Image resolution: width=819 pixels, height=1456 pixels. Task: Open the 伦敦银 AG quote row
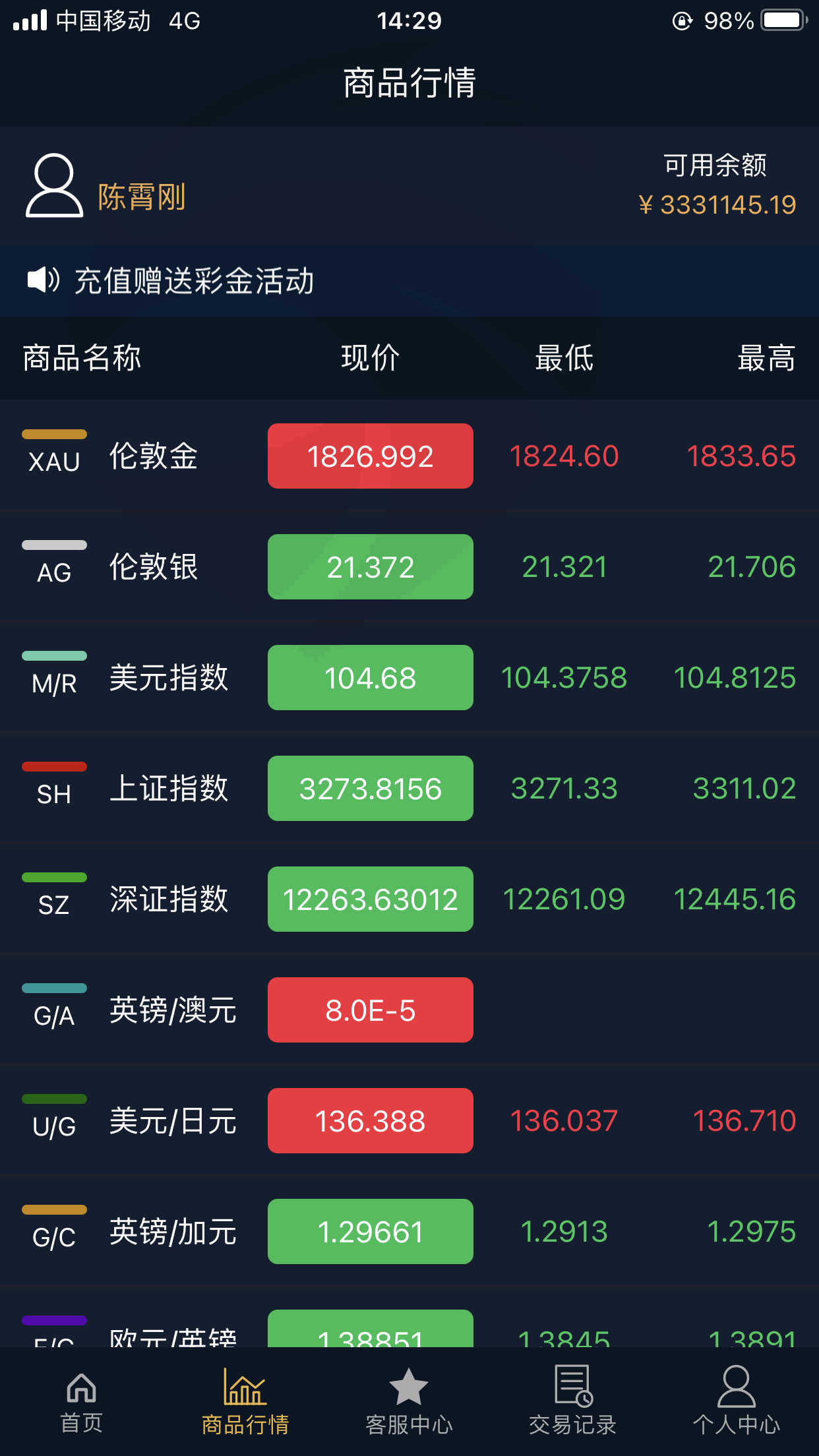click(x=409, y=566)
